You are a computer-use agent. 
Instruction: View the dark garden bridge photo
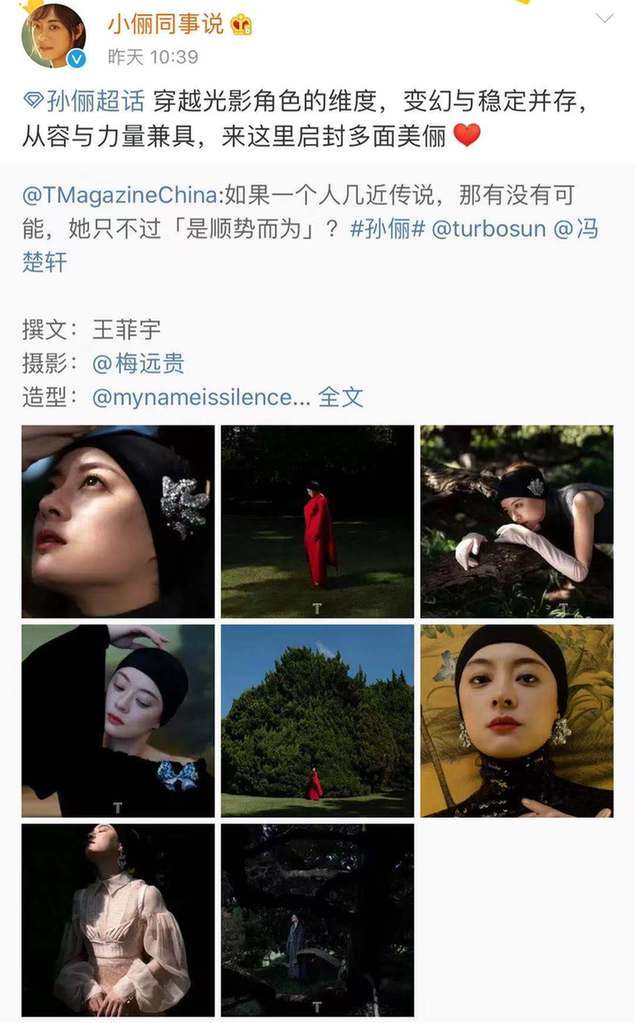pos(317,919)
